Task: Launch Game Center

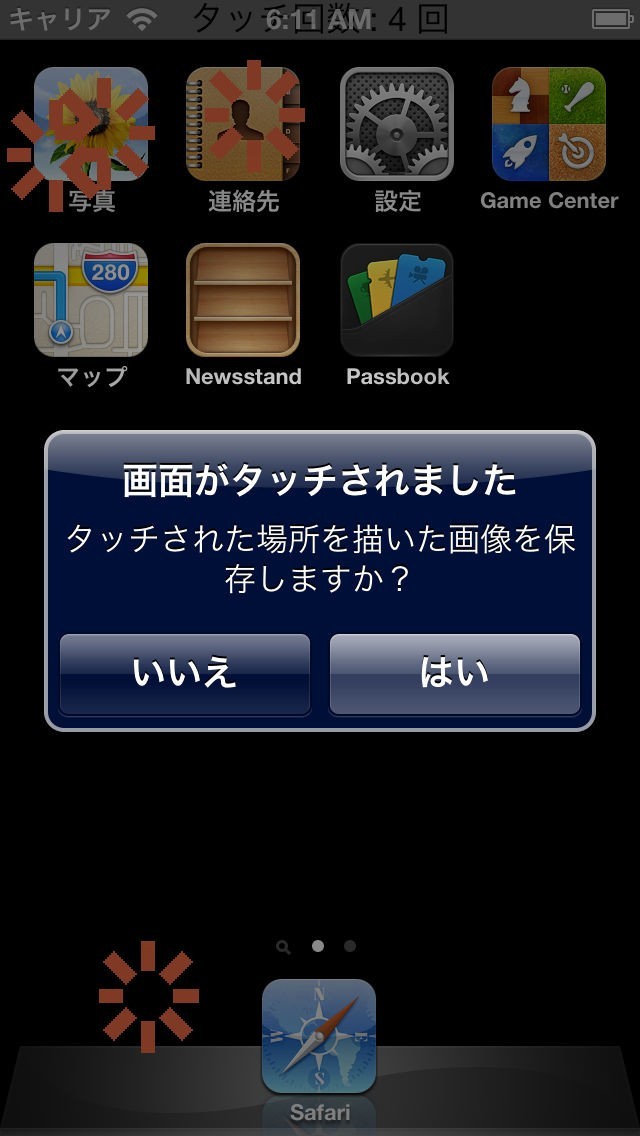Action: tap(549, 125)
